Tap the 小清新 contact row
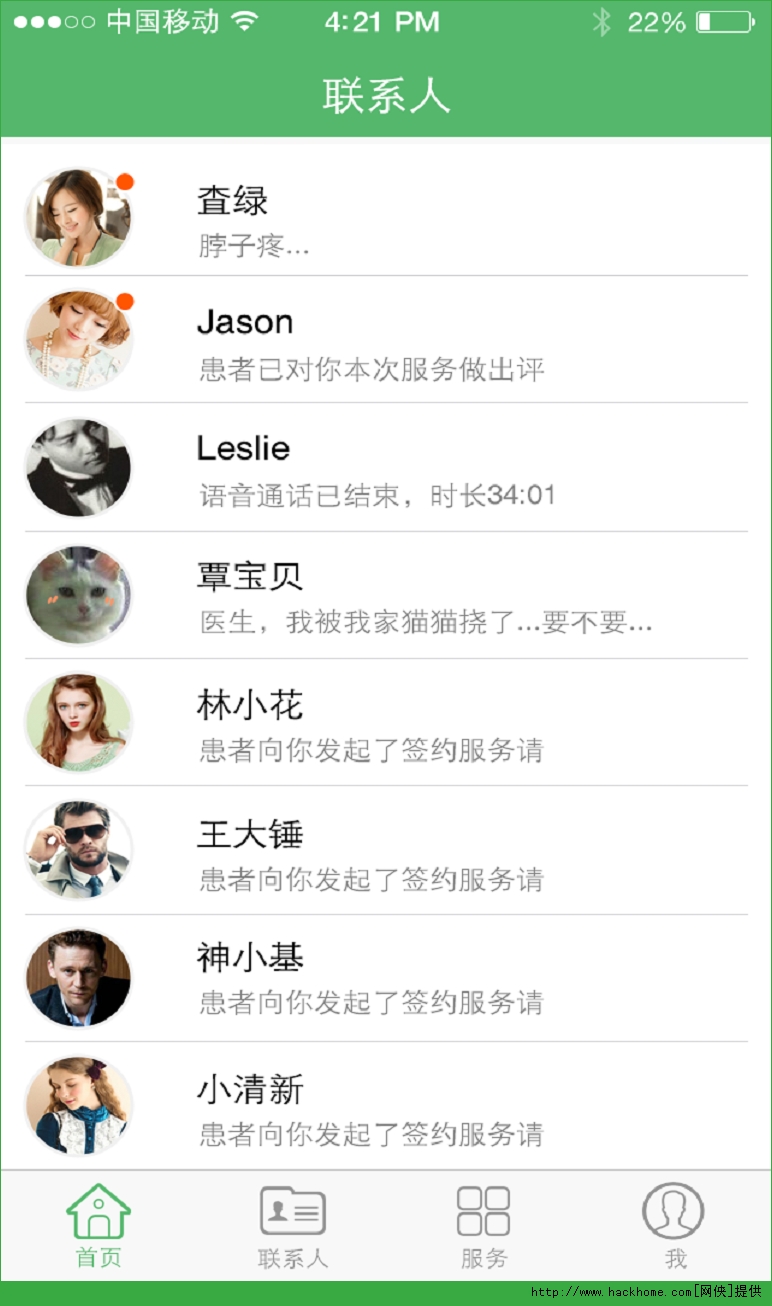Viewport: 772px width, 1306px height. point(386,1108)
